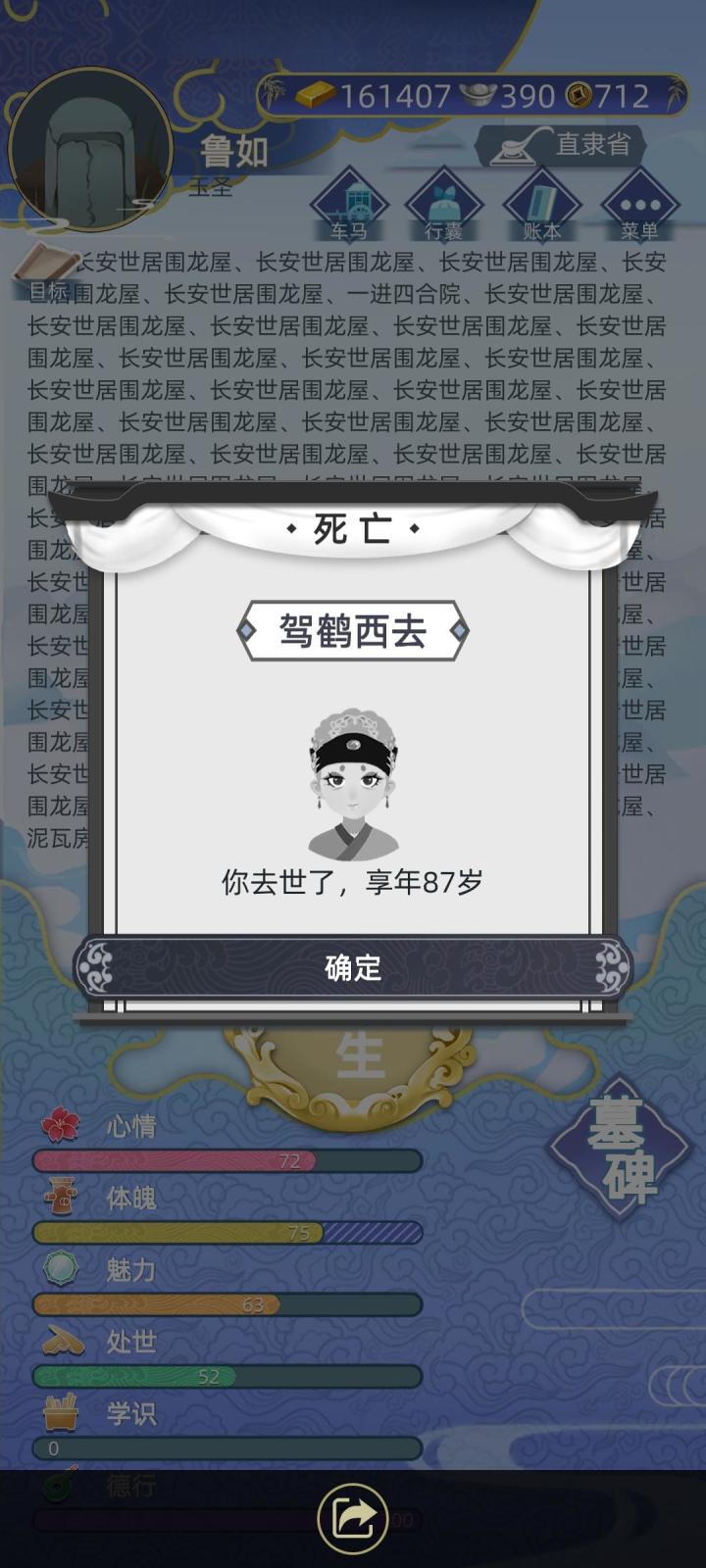
Task: Click the 驾鹤西去 banner label
Action: [353, 630]
